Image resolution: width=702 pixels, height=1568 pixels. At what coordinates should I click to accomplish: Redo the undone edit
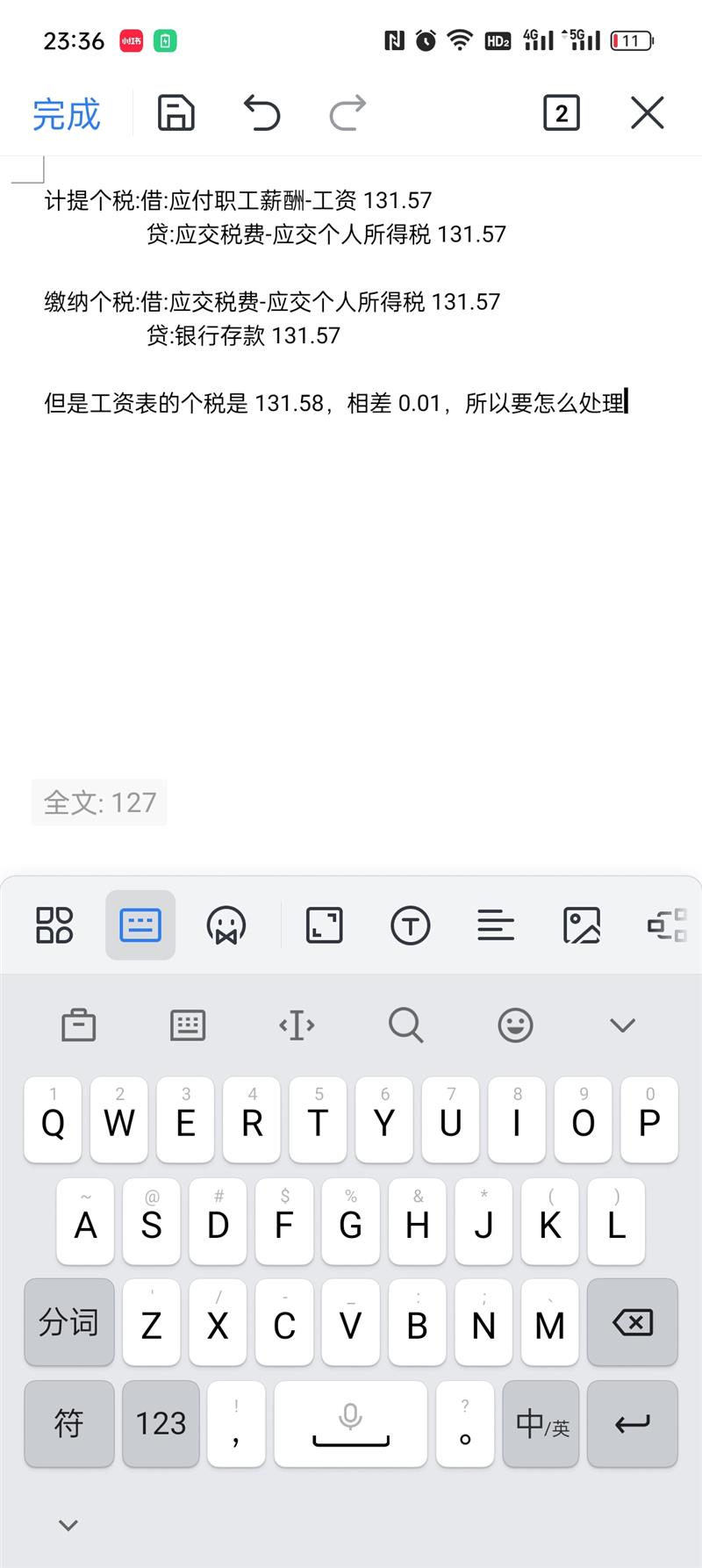(347, 113)
